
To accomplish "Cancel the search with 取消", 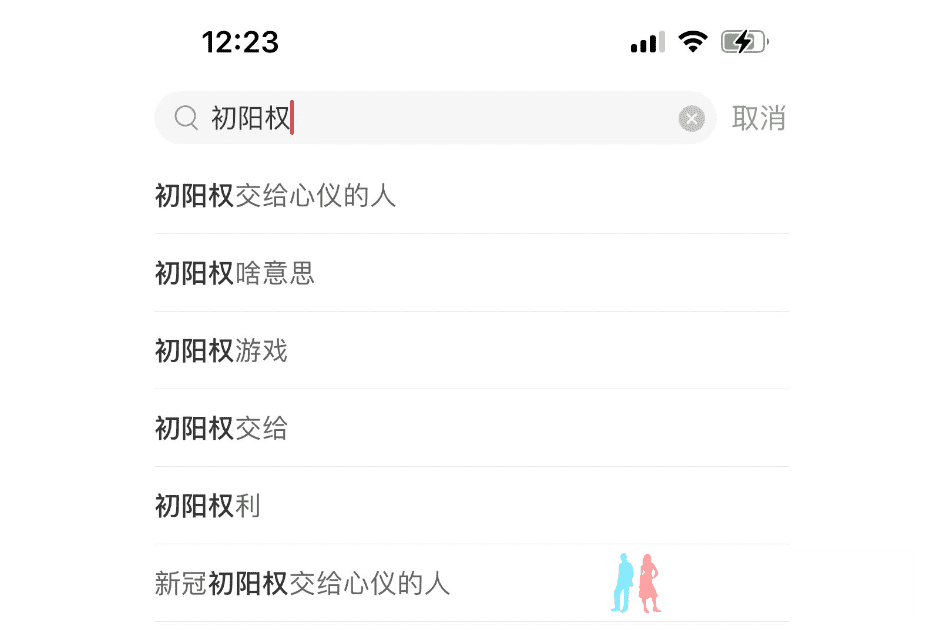I will point(758,118).
